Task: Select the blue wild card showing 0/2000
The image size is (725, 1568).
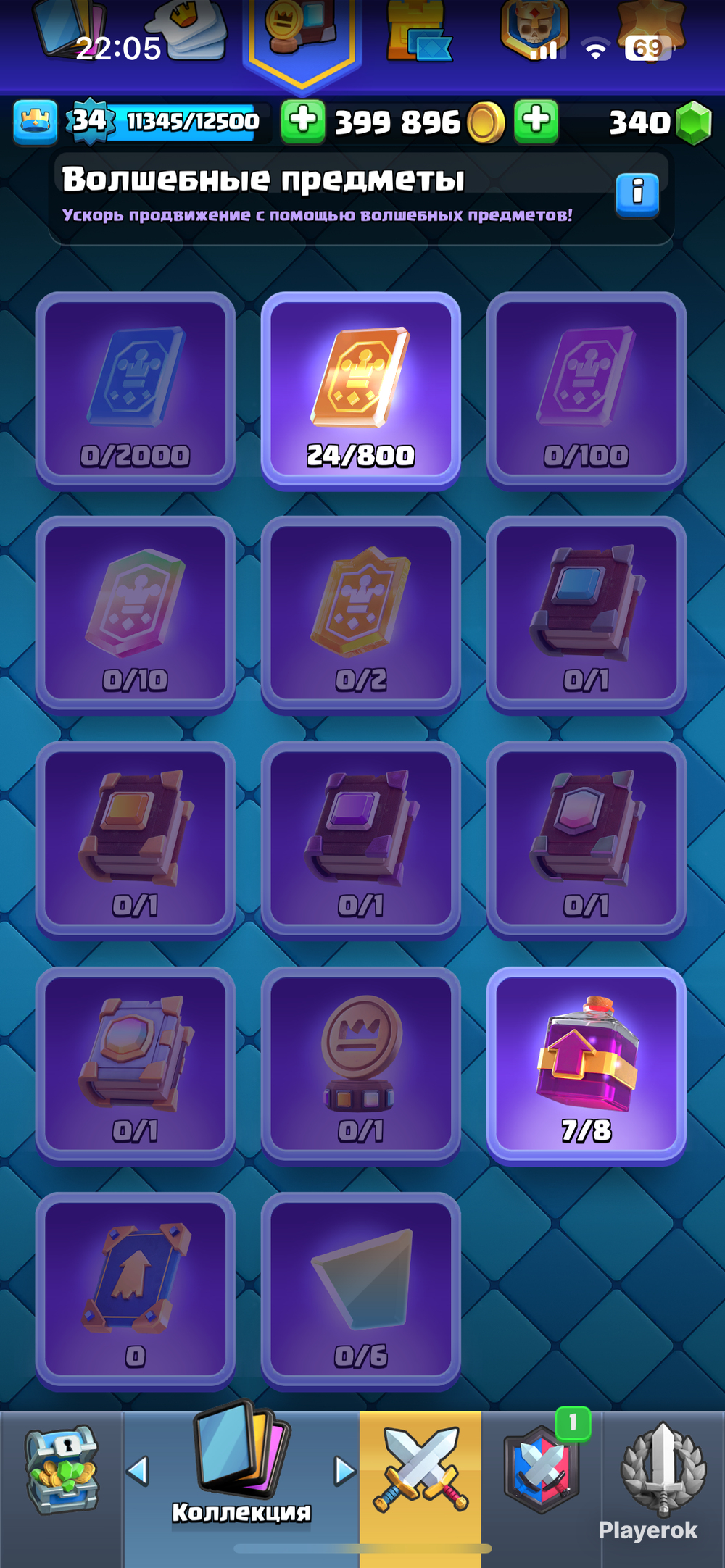Action: pos(136,391)
